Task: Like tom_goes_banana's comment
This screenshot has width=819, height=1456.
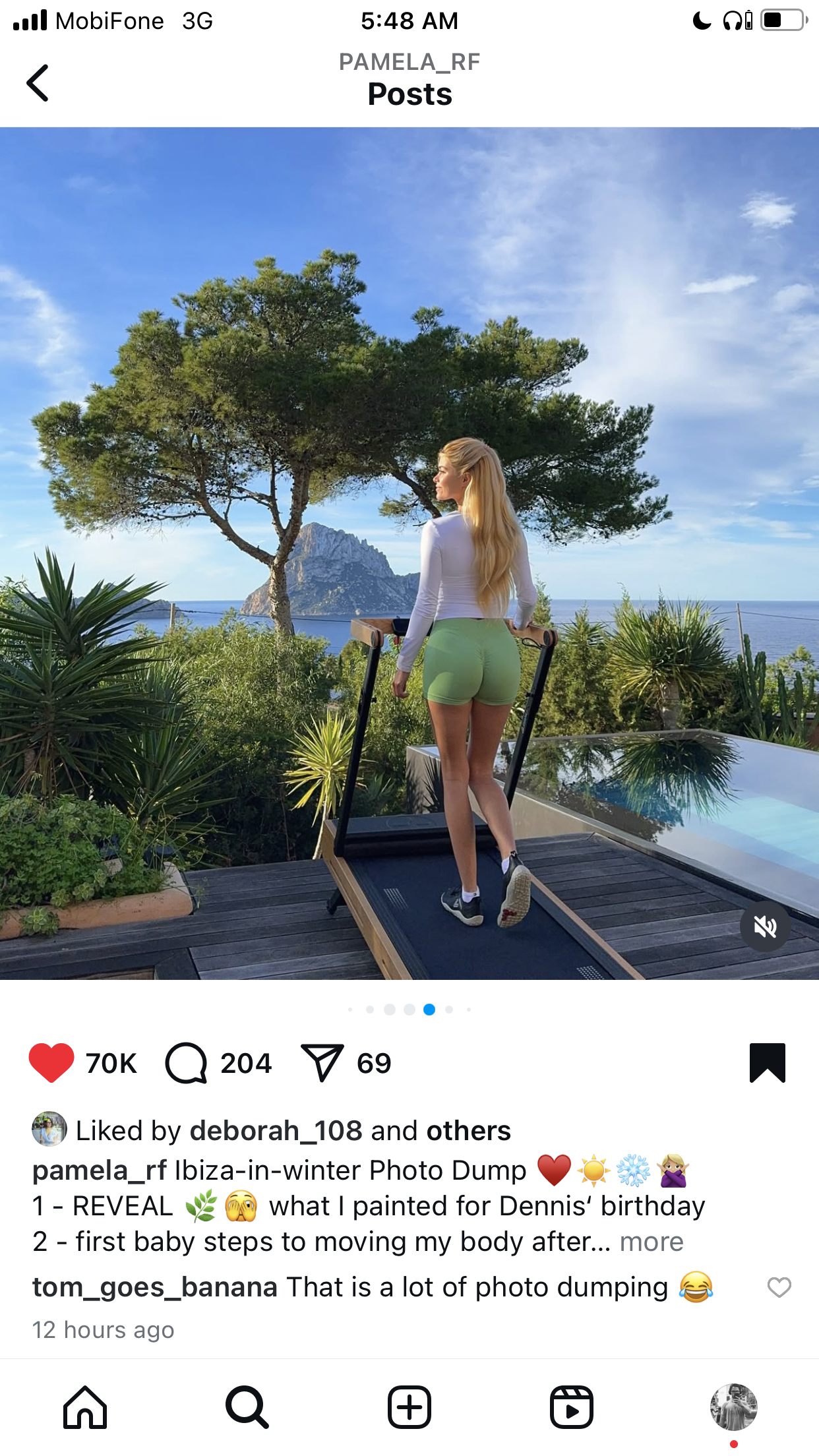Action: [x=779, y=1287]
